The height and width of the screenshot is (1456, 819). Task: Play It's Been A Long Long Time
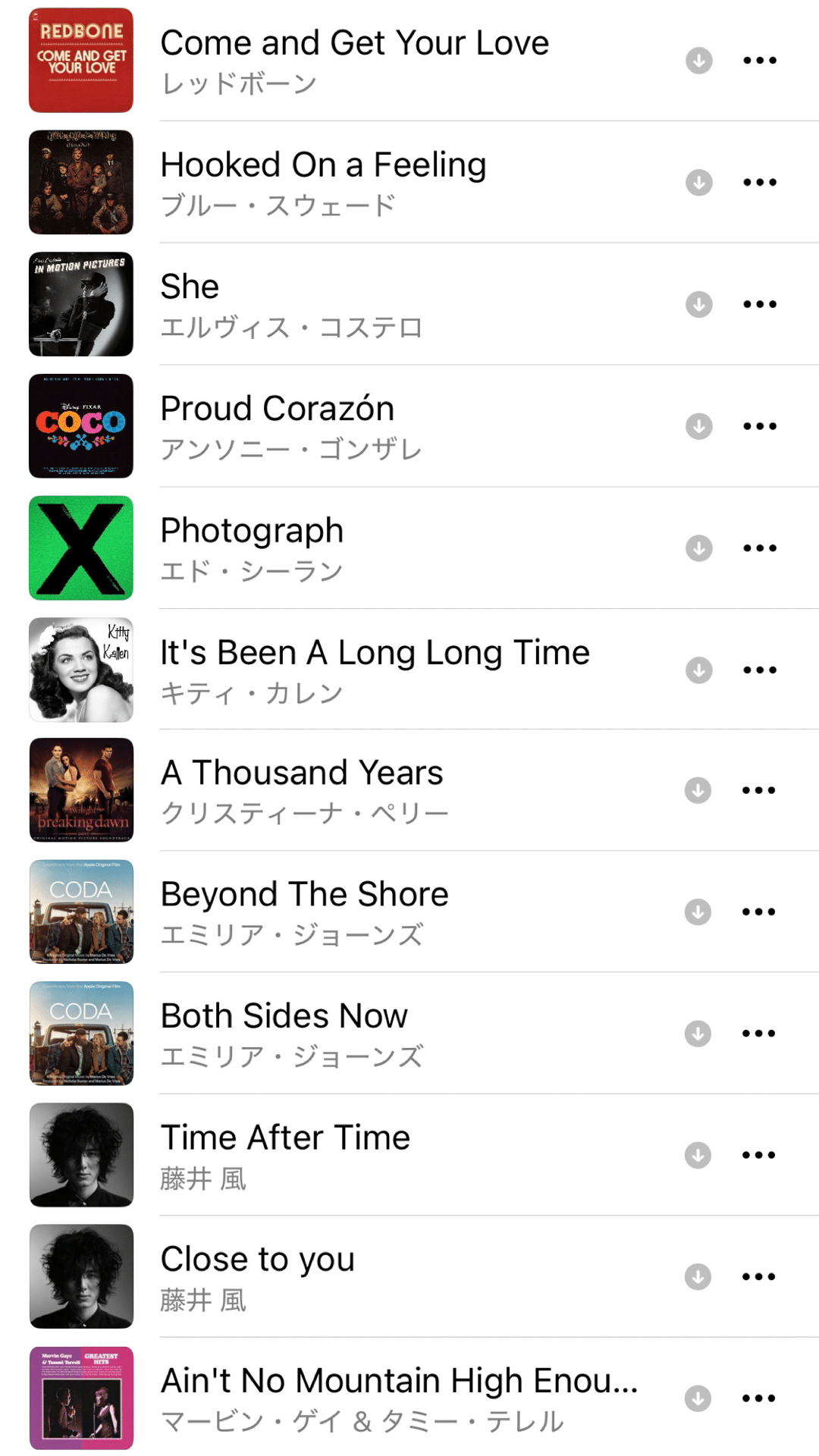375,653
